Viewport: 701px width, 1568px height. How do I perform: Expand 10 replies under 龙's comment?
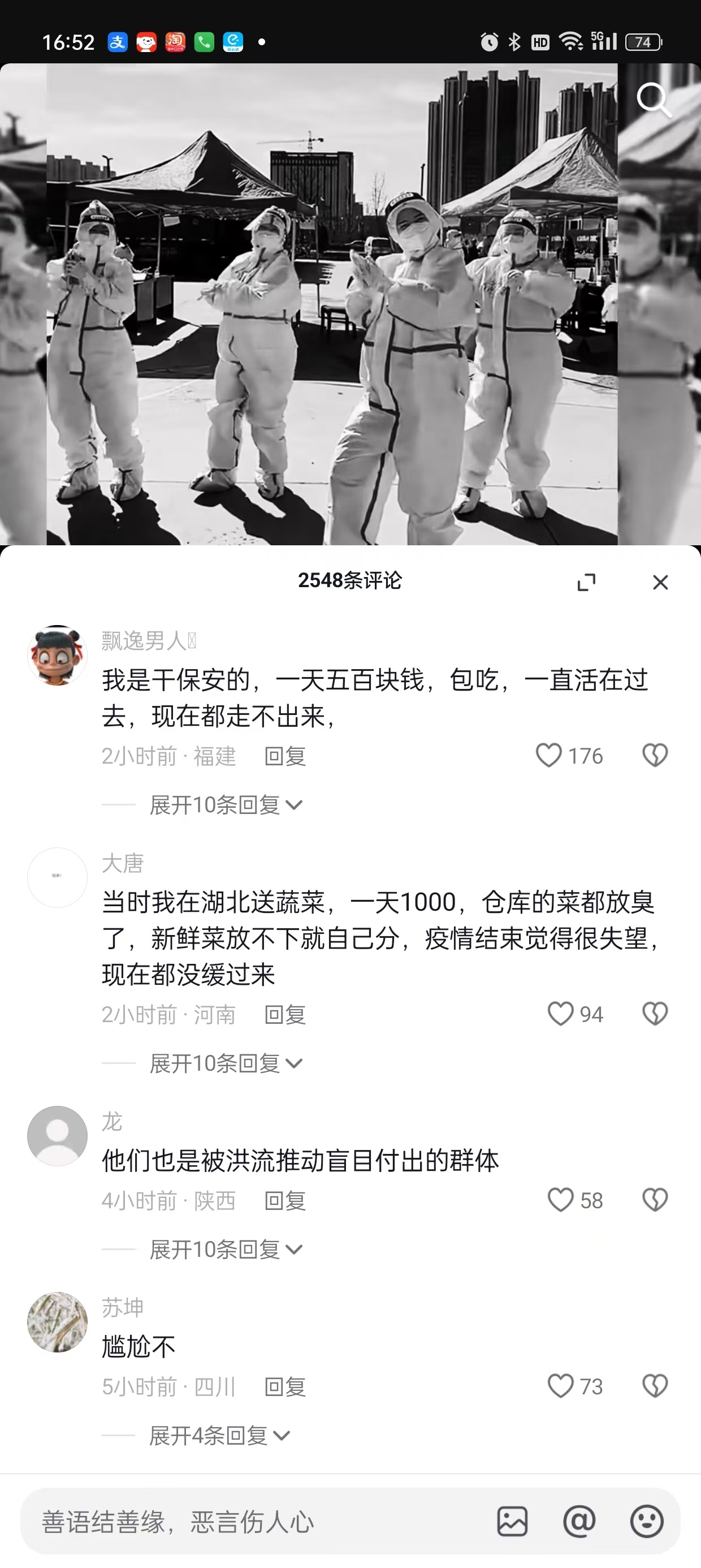pos(225,1250)
